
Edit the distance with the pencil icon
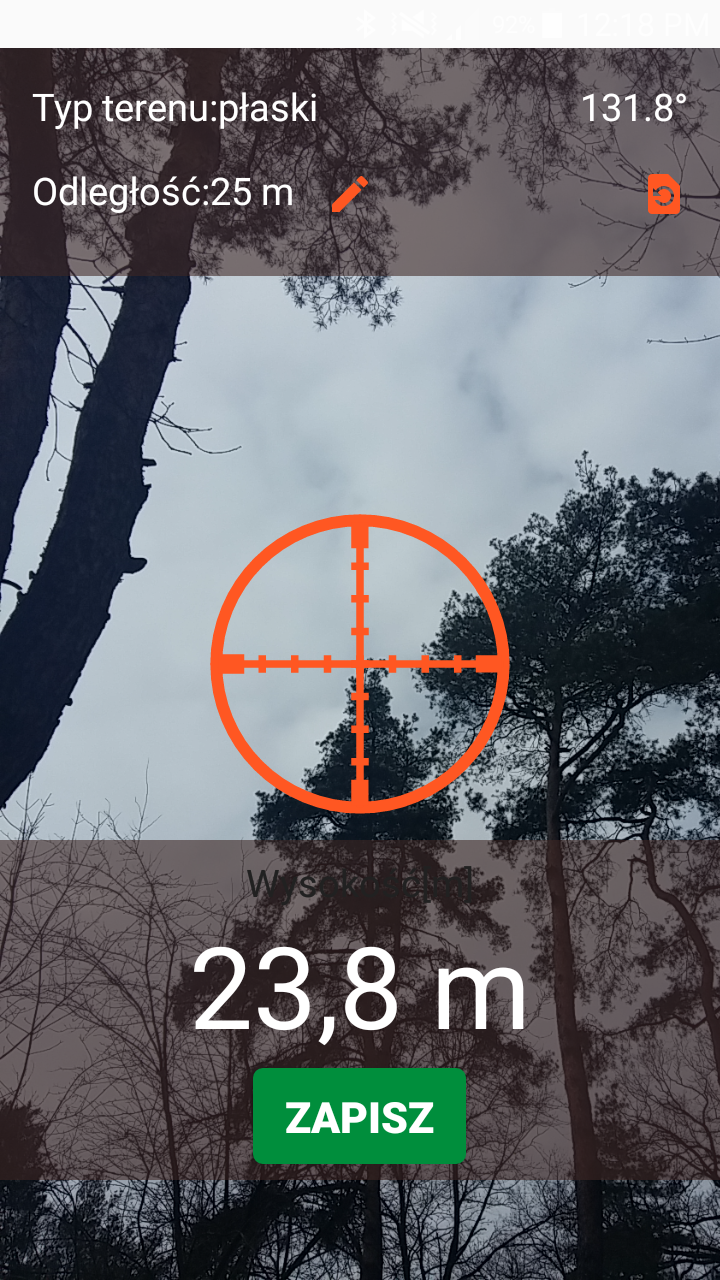[349, 194]
